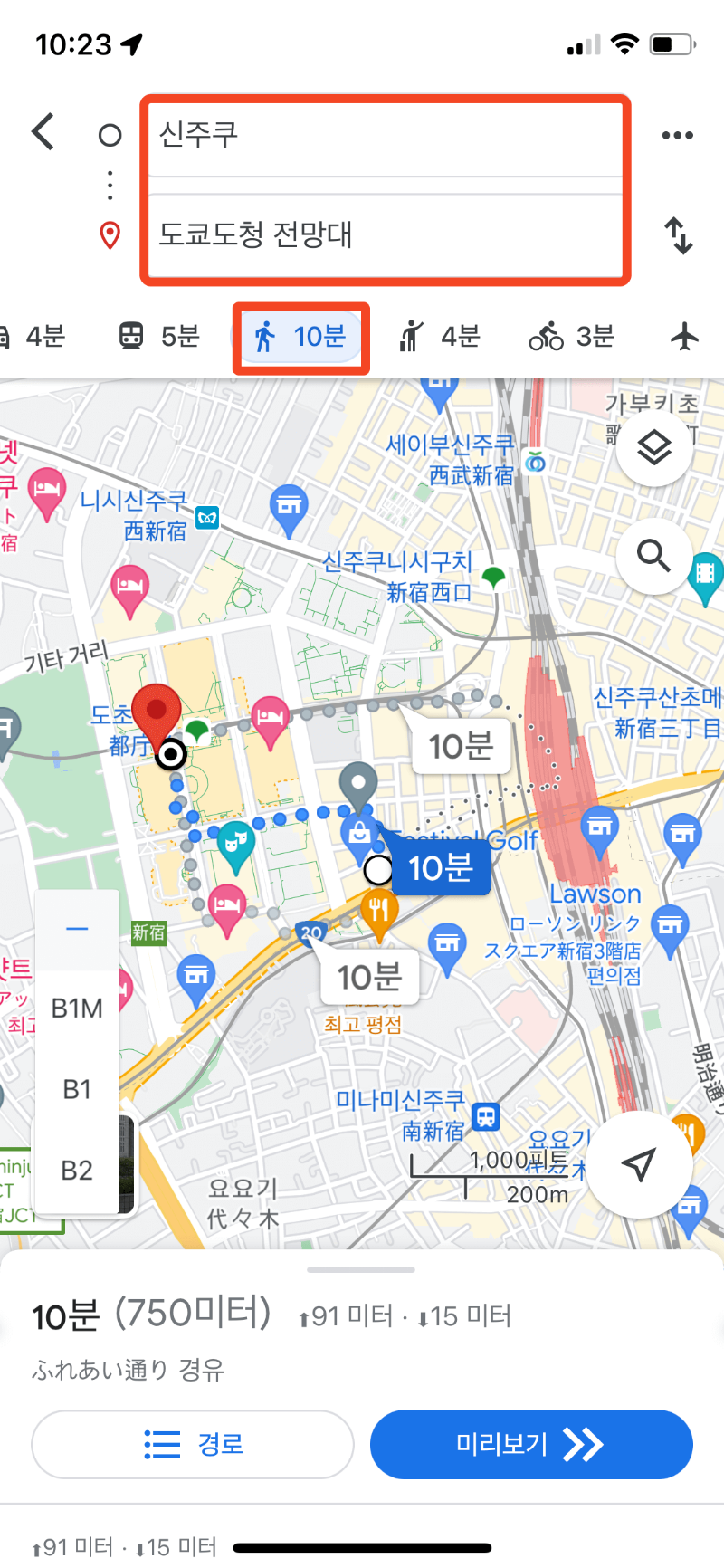Select the driving mode showing 4분
724x1568 pixels.
(32, 336)
